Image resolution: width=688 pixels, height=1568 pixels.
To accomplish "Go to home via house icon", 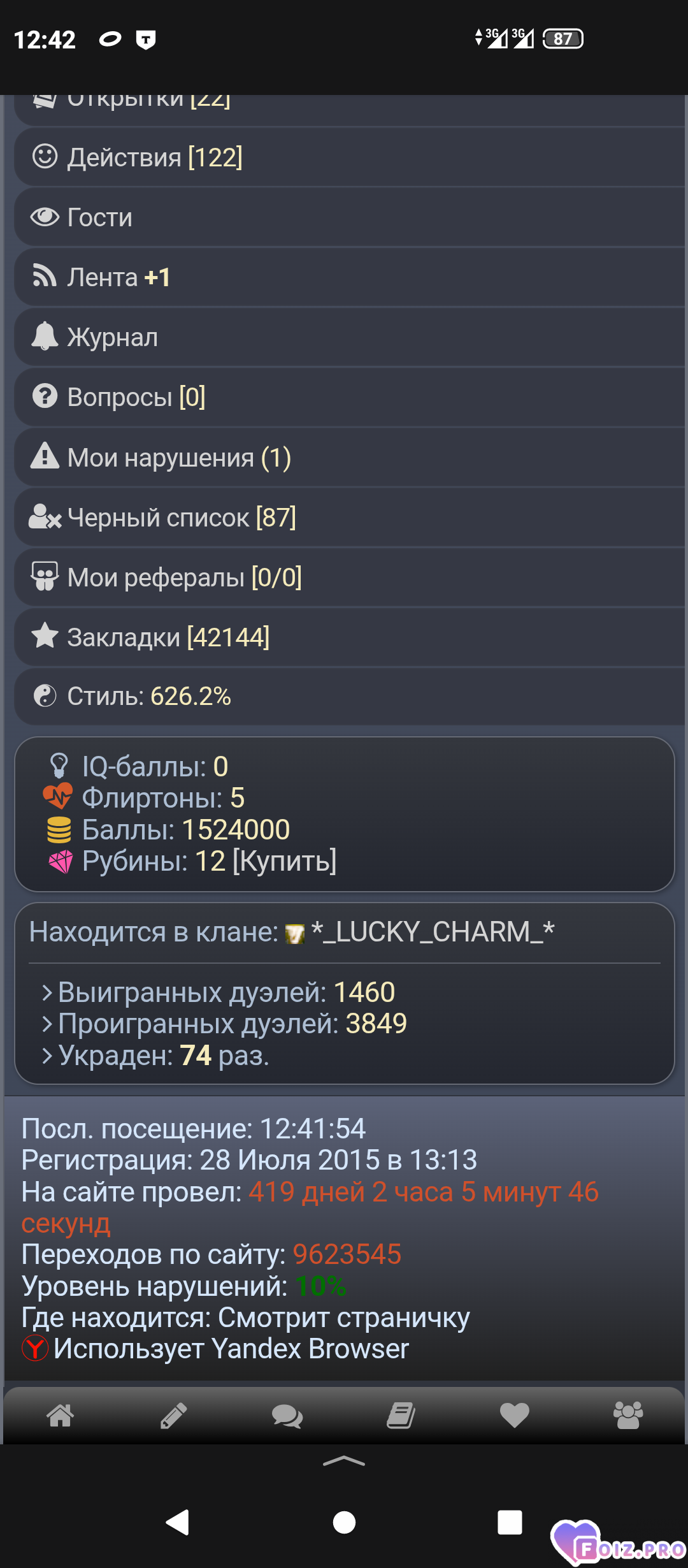I will (x=61, y=1416).
